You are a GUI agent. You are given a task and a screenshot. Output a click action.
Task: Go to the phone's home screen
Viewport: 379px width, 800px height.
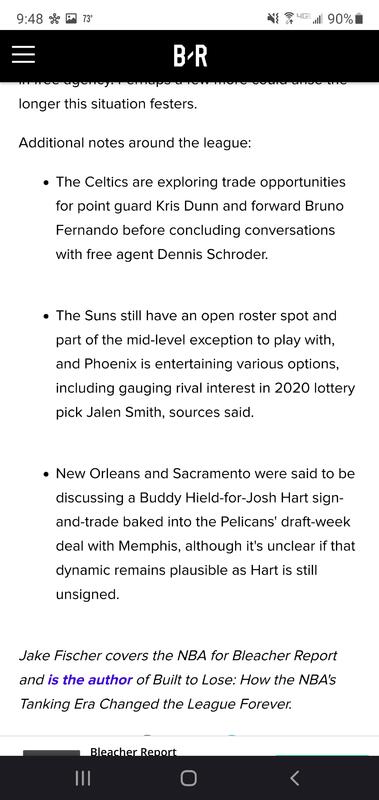(188, 778)
